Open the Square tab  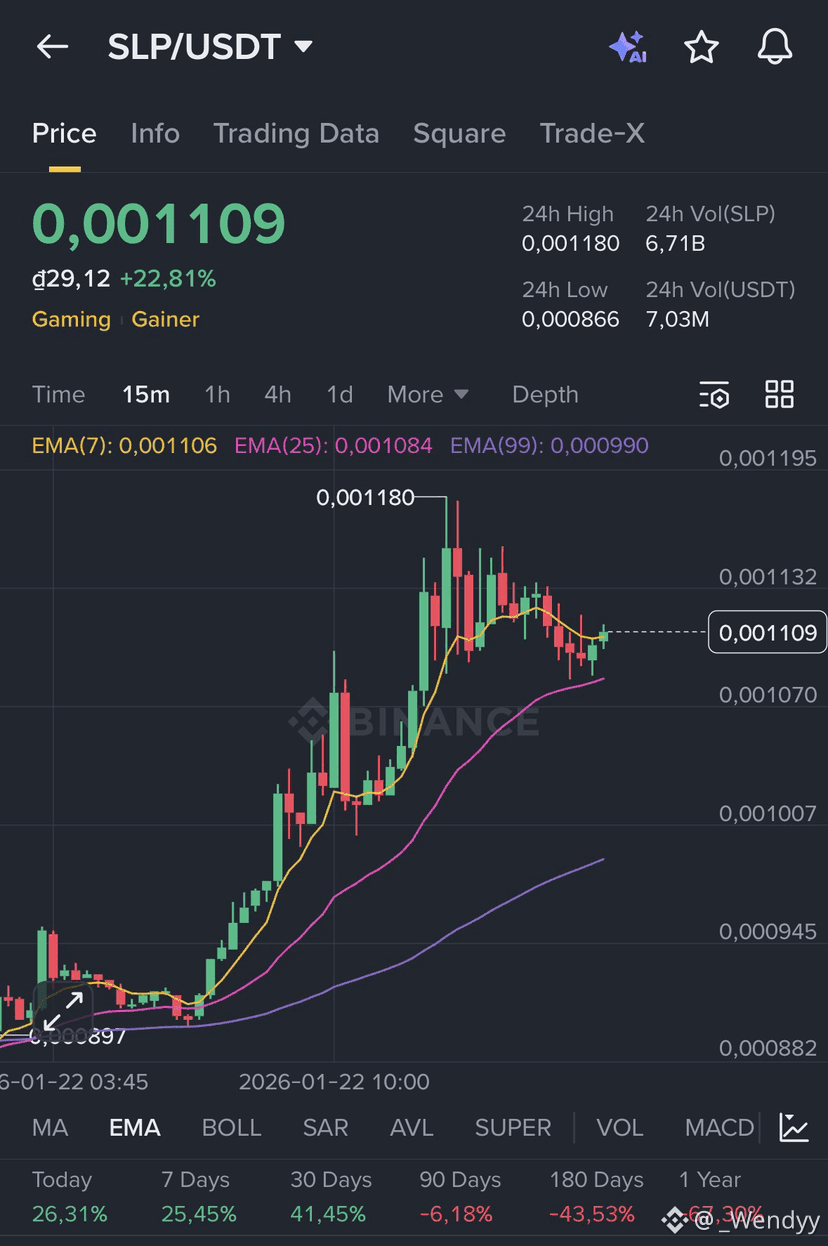tap(459, 133)
